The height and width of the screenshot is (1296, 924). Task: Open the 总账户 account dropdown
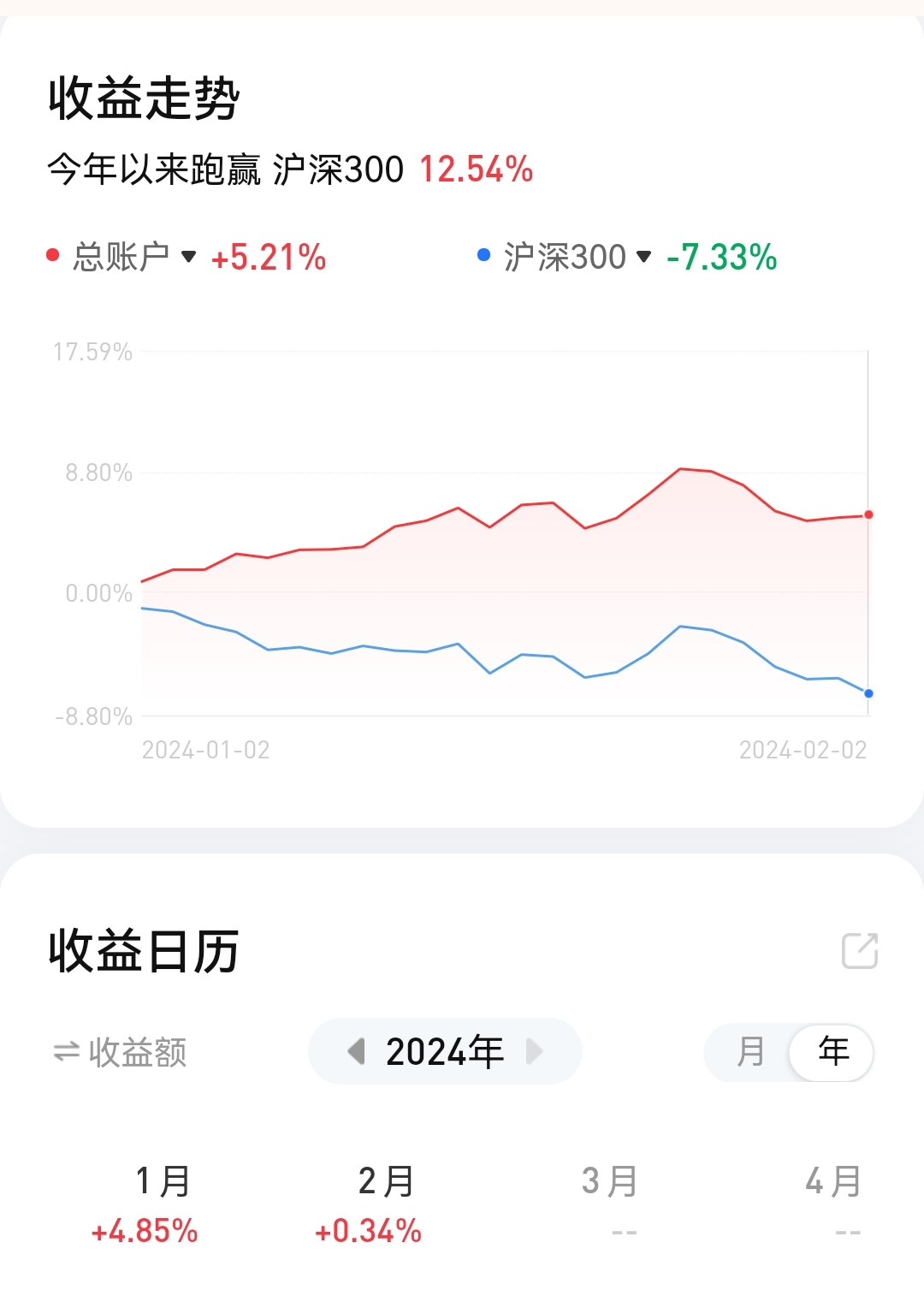134,257
